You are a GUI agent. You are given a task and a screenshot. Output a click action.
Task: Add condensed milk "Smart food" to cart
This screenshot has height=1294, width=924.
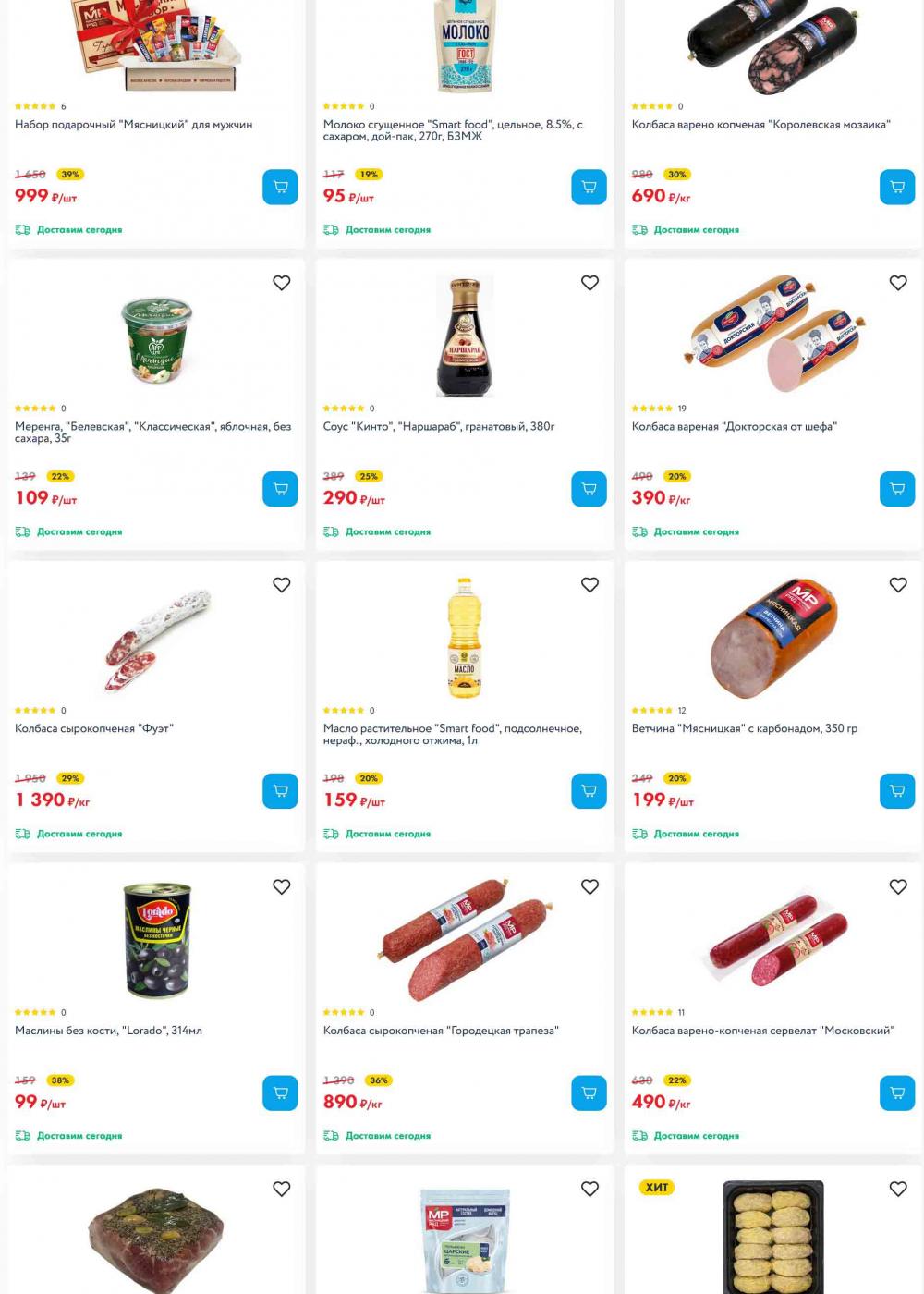click(x=589, y=187)
